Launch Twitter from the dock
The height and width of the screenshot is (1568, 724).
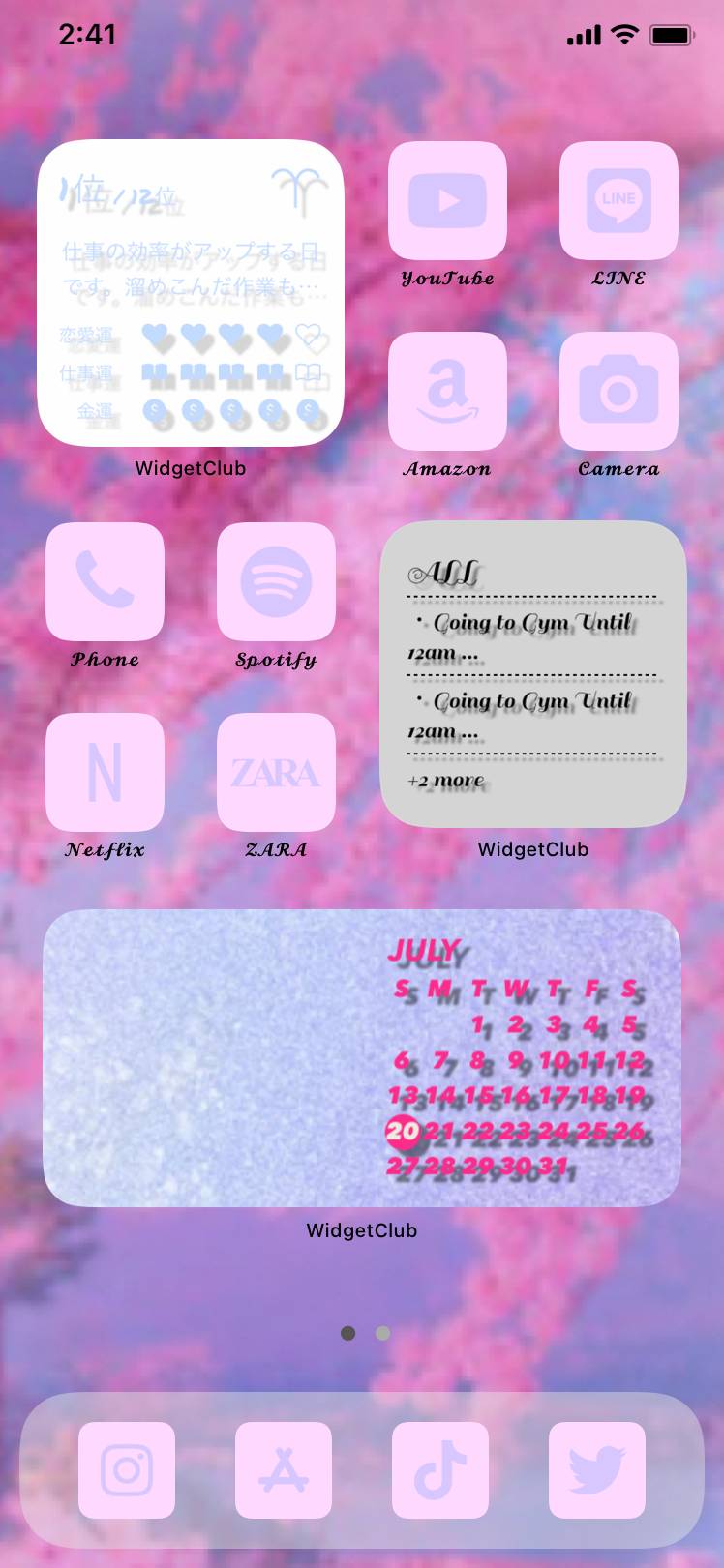click(x=597, y=1470)
